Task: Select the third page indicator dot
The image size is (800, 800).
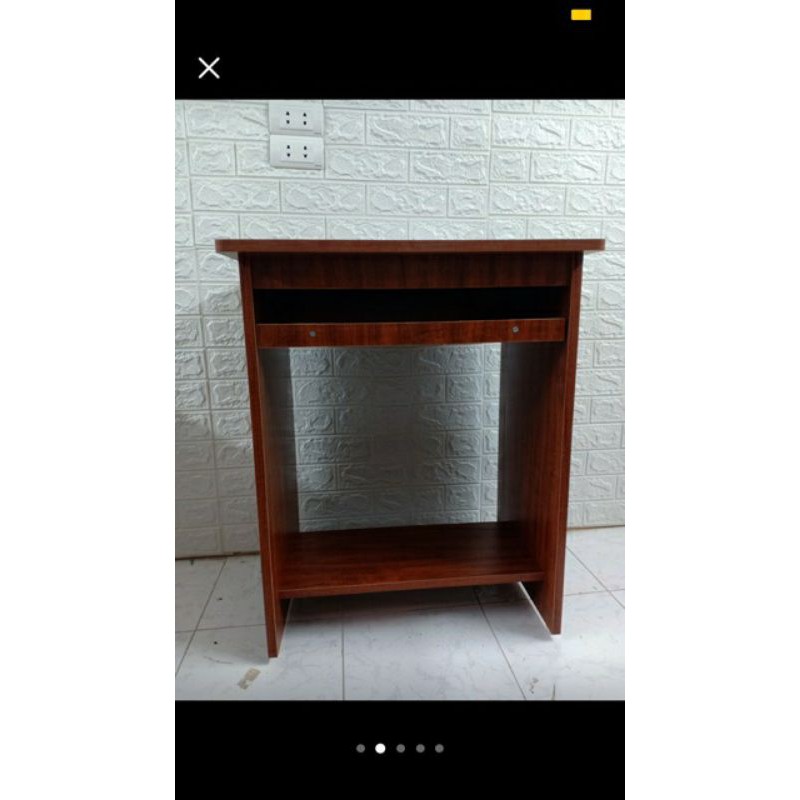Action: pyautogui.click(x=400, y=748)
